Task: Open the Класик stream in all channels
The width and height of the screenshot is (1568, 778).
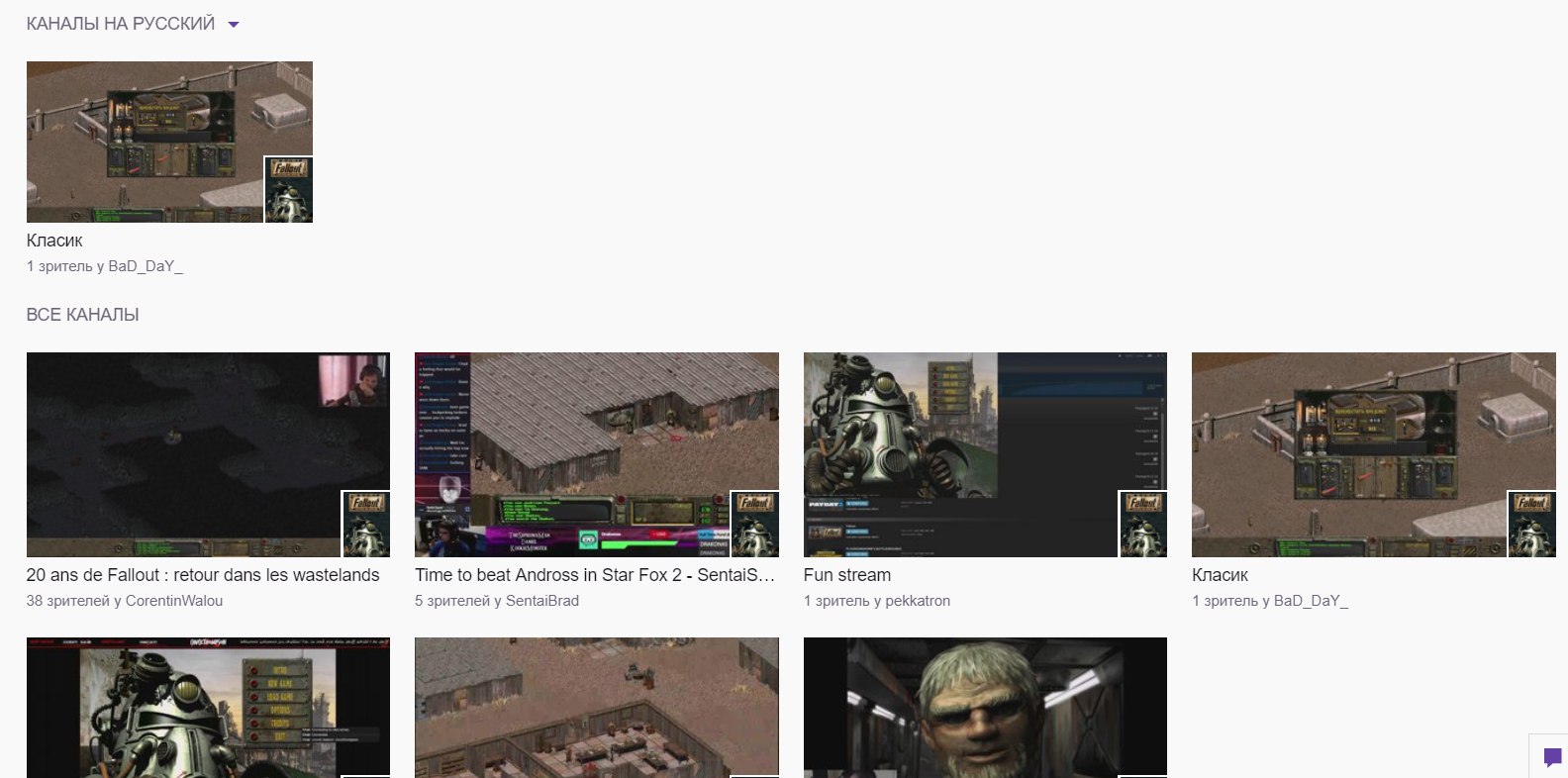Action: pos(1373,454)
